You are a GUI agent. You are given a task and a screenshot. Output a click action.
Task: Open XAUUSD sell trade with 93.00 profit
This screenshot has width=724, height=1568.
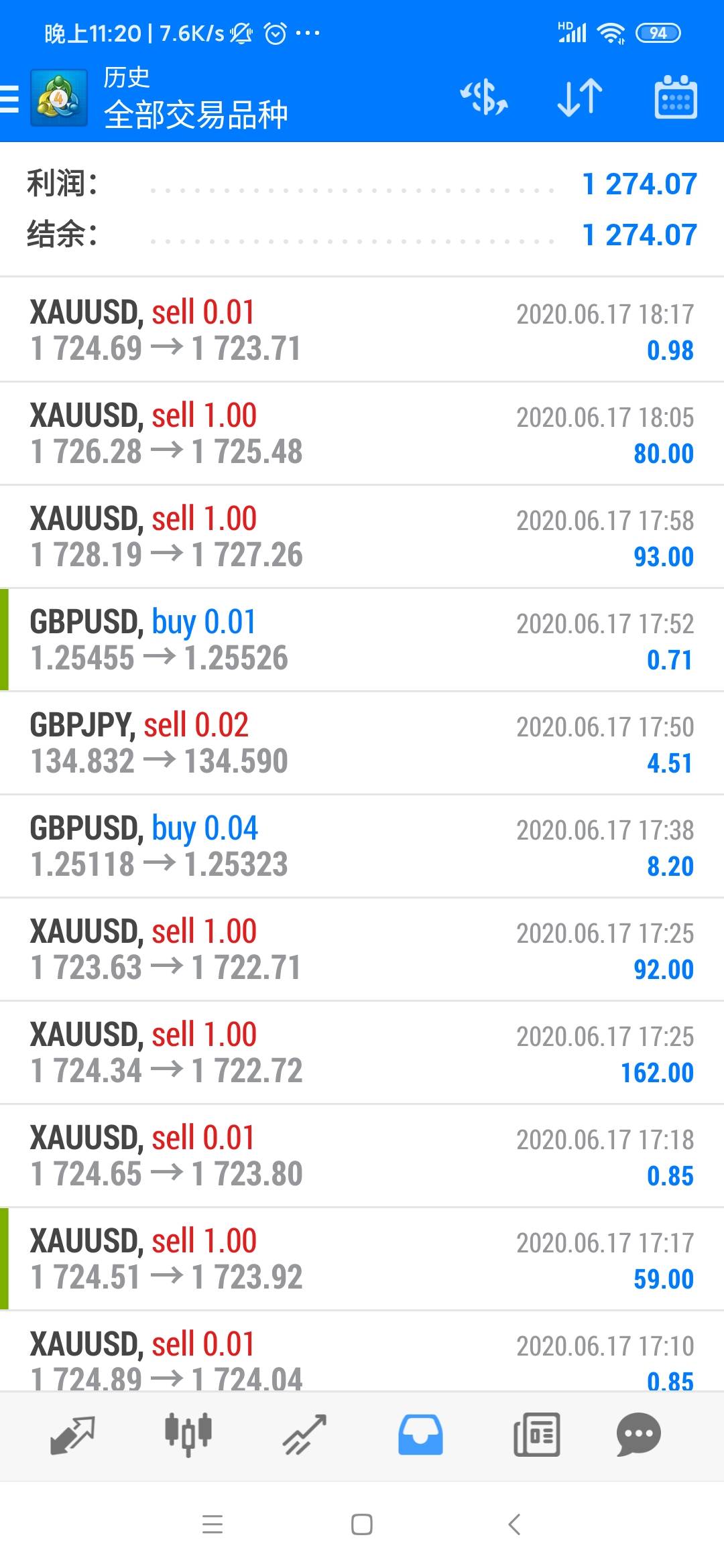click(x=362, y=537)
